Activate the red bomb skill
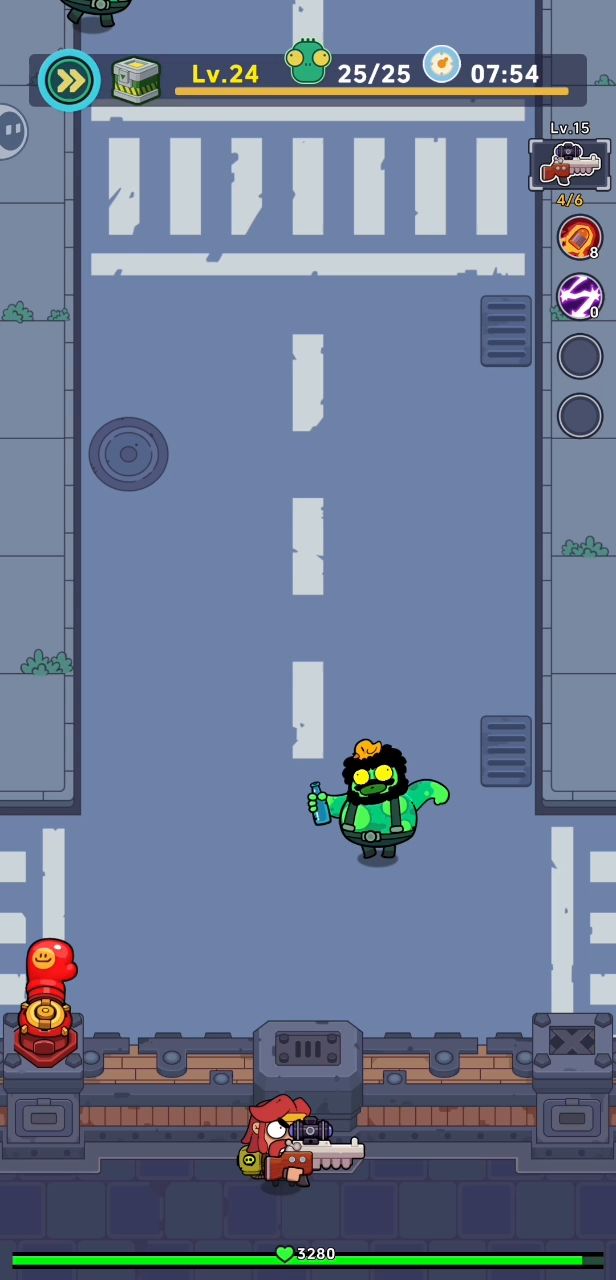Viewport: 616px width, 1280px height. (x=580, y=237)
